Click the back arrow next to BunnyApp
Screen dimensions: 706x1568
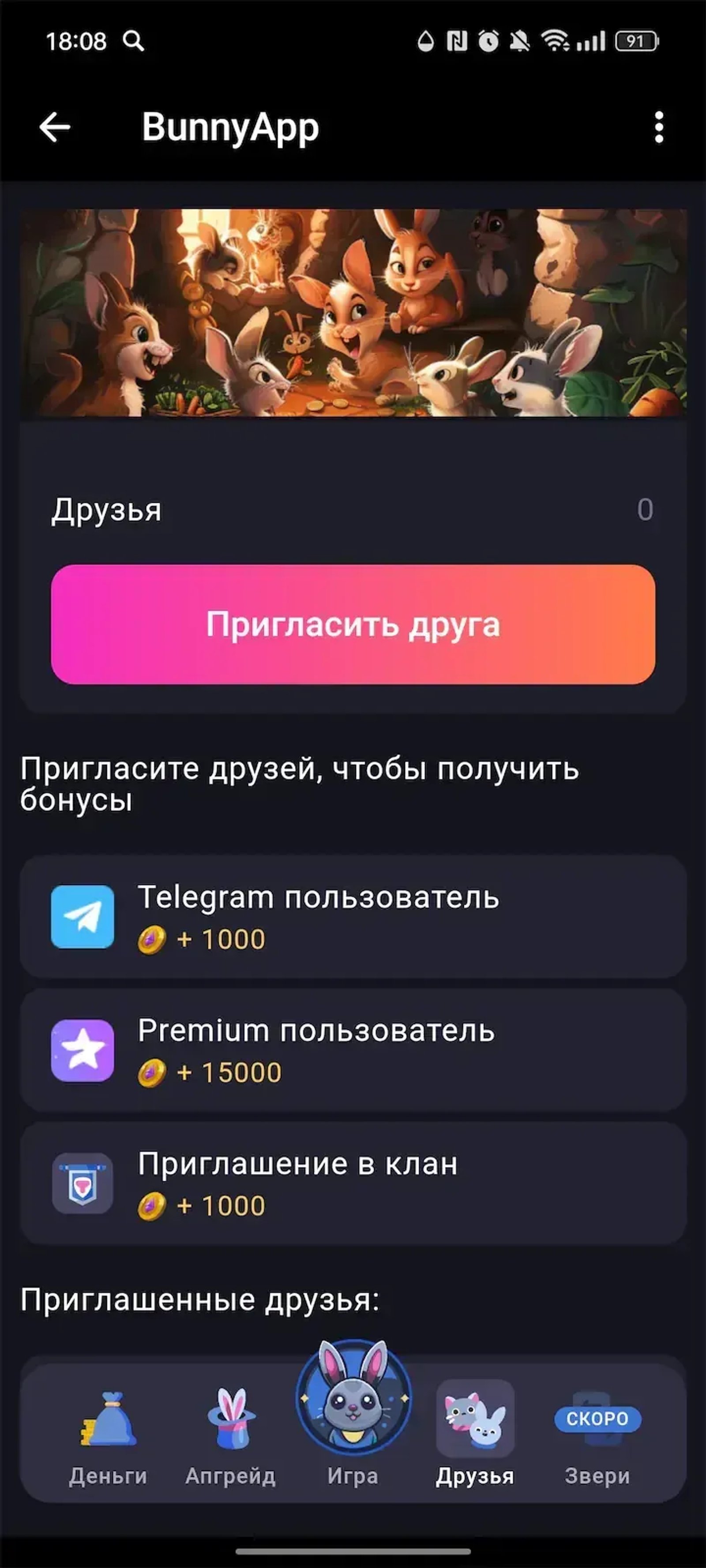coord(56,127)
